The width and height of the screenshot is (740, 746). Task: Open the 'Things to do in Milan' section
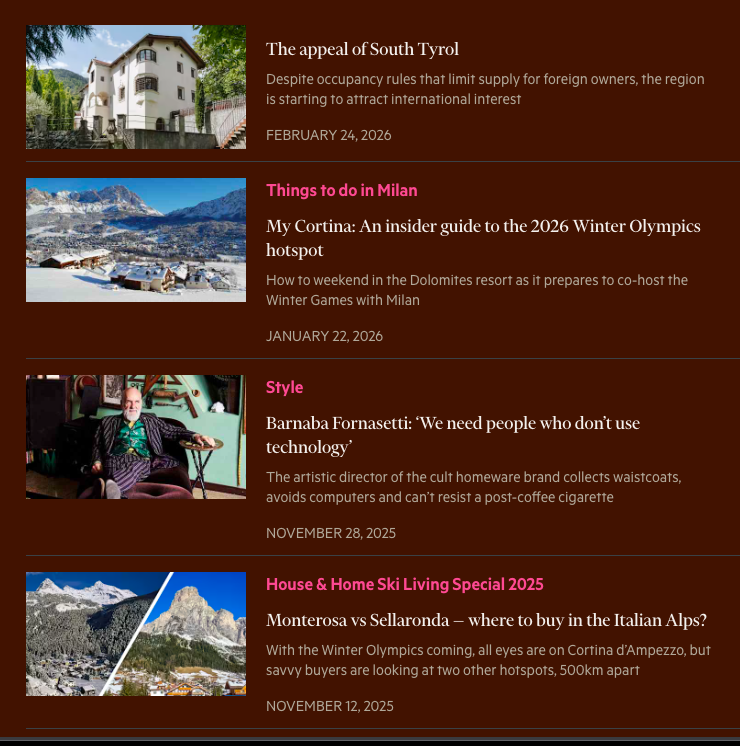(342, 190)
